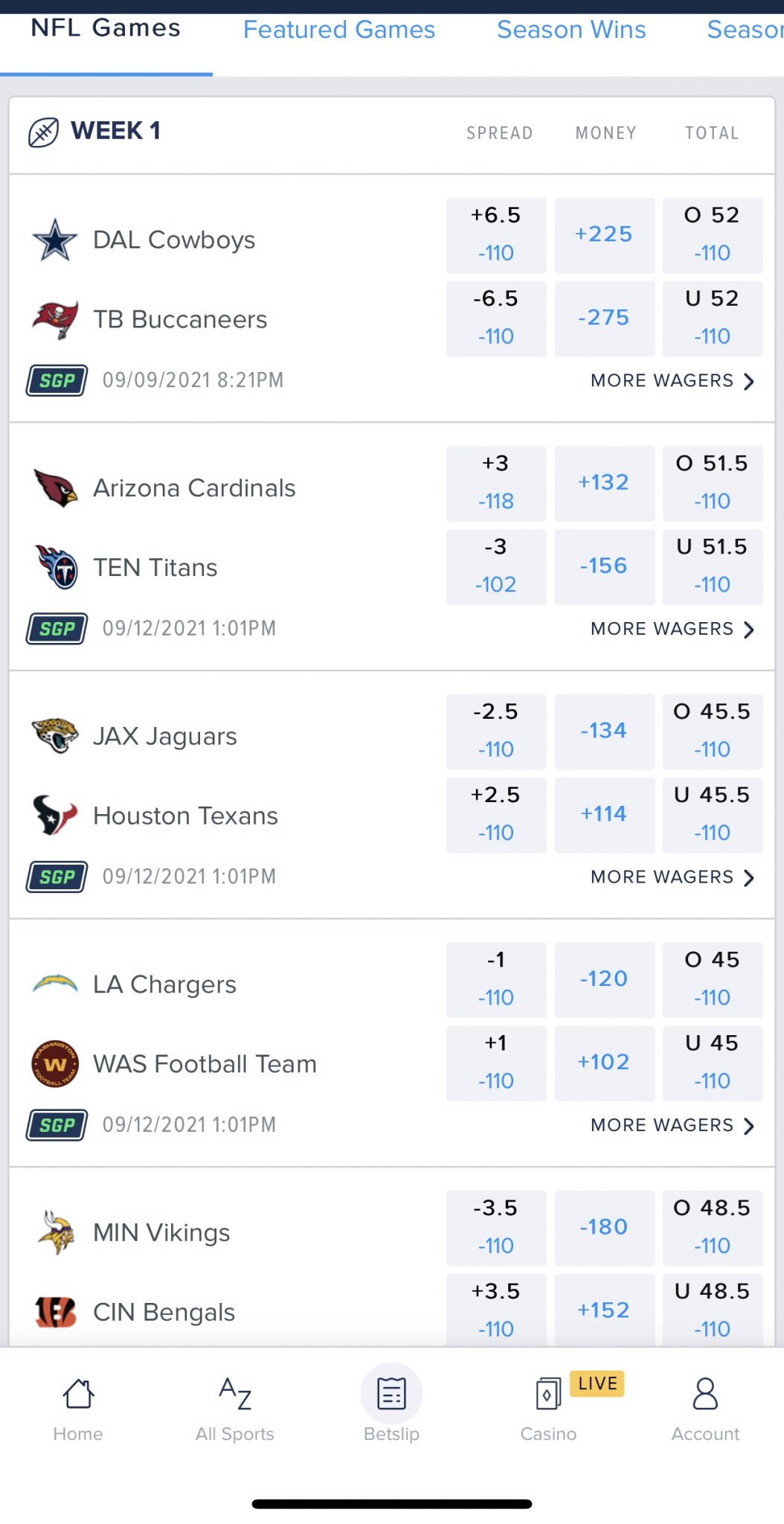Select Over 45.5 for Jaguars-Texans game
Image resolution: width=784 pixels, height=1524 pixels.
pyautogui.click(x=712, y=731)
